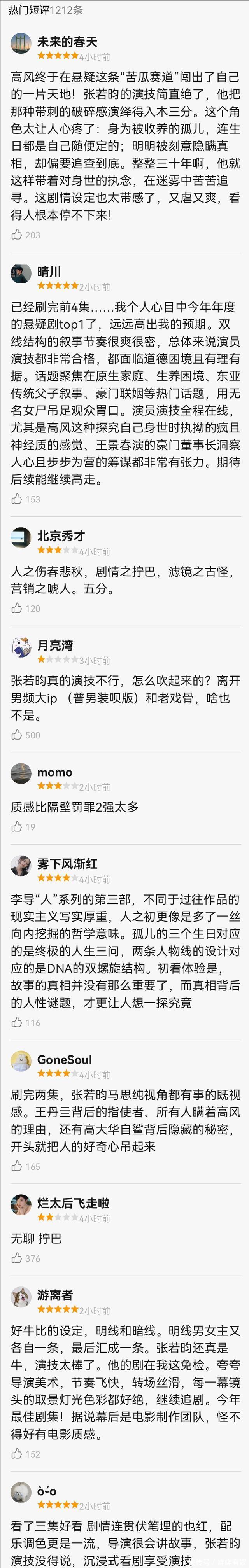The image size is (249, 1568).
Task: Open 未来的春天's profile avatar
Action: point(21,43)
